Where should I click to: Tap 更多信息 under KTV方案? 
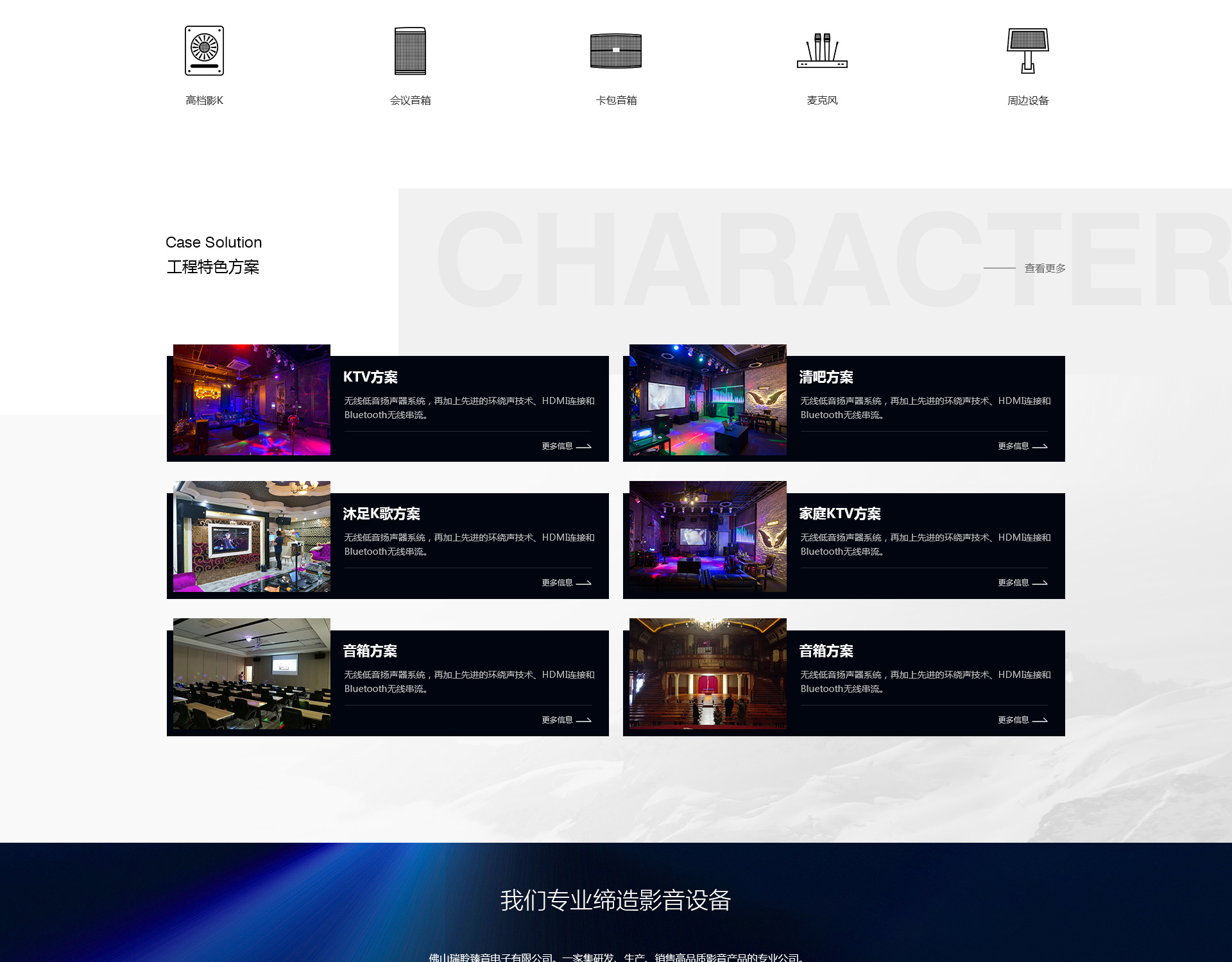566,446
